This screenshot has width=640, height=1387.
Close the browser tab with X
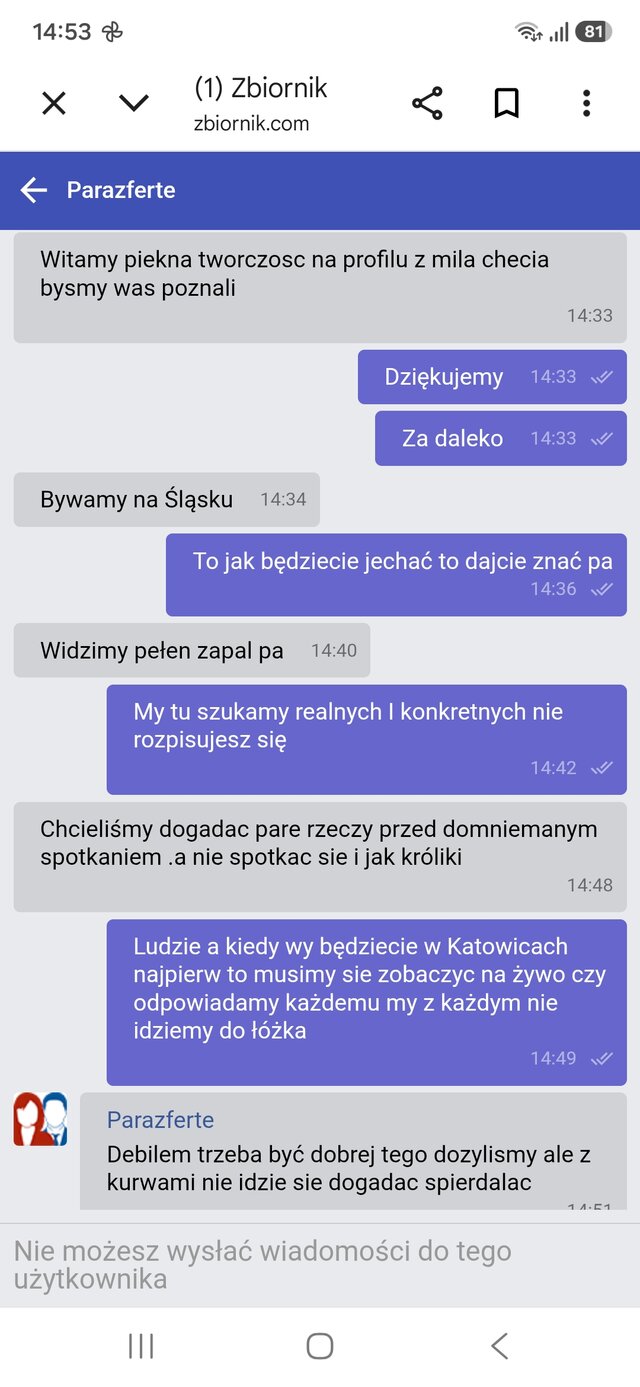[53, 103]
